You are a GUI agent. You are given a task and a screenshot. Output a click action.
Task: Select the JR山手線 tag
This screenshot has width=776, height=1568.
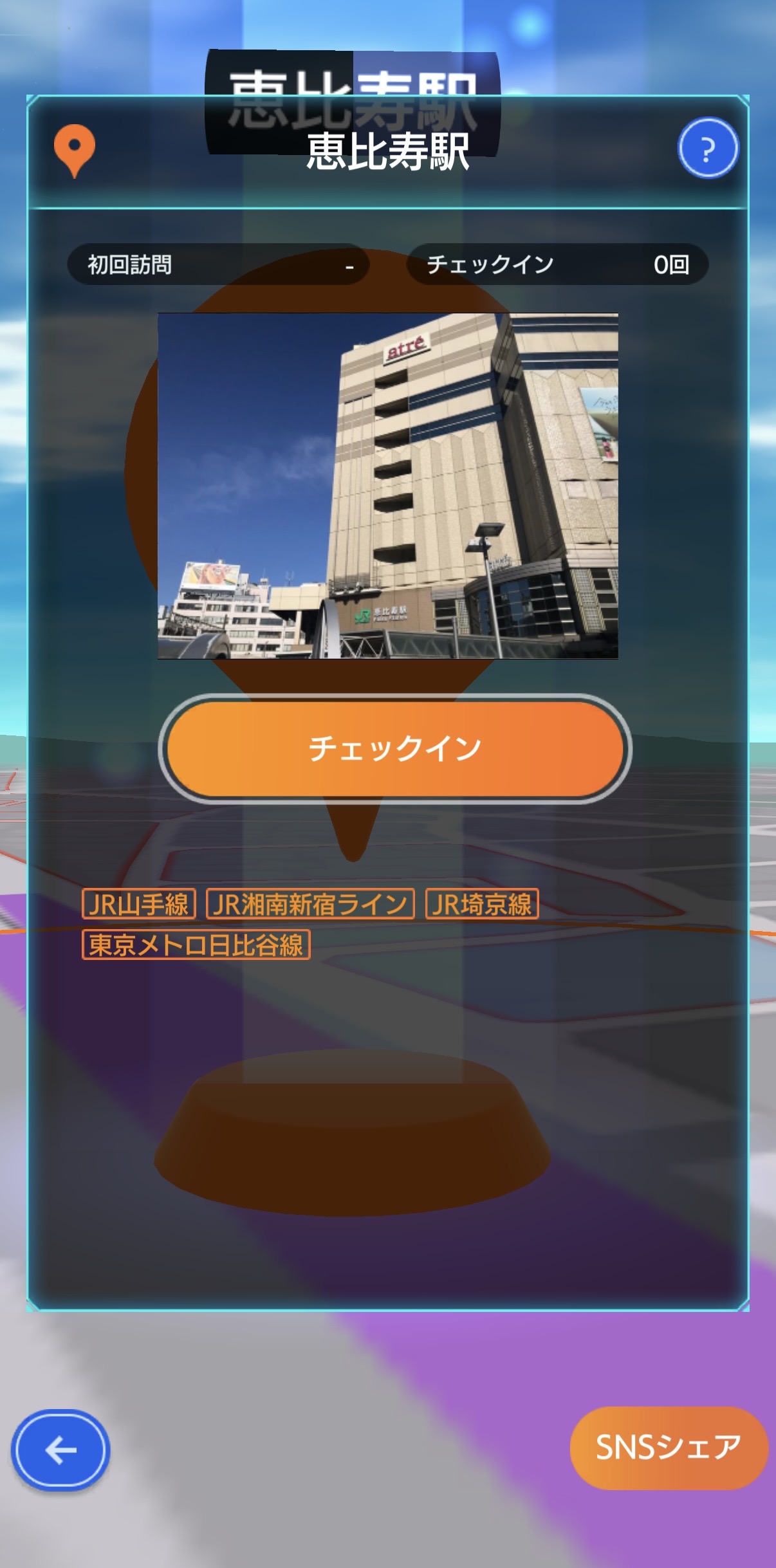[x=138, y=904]
